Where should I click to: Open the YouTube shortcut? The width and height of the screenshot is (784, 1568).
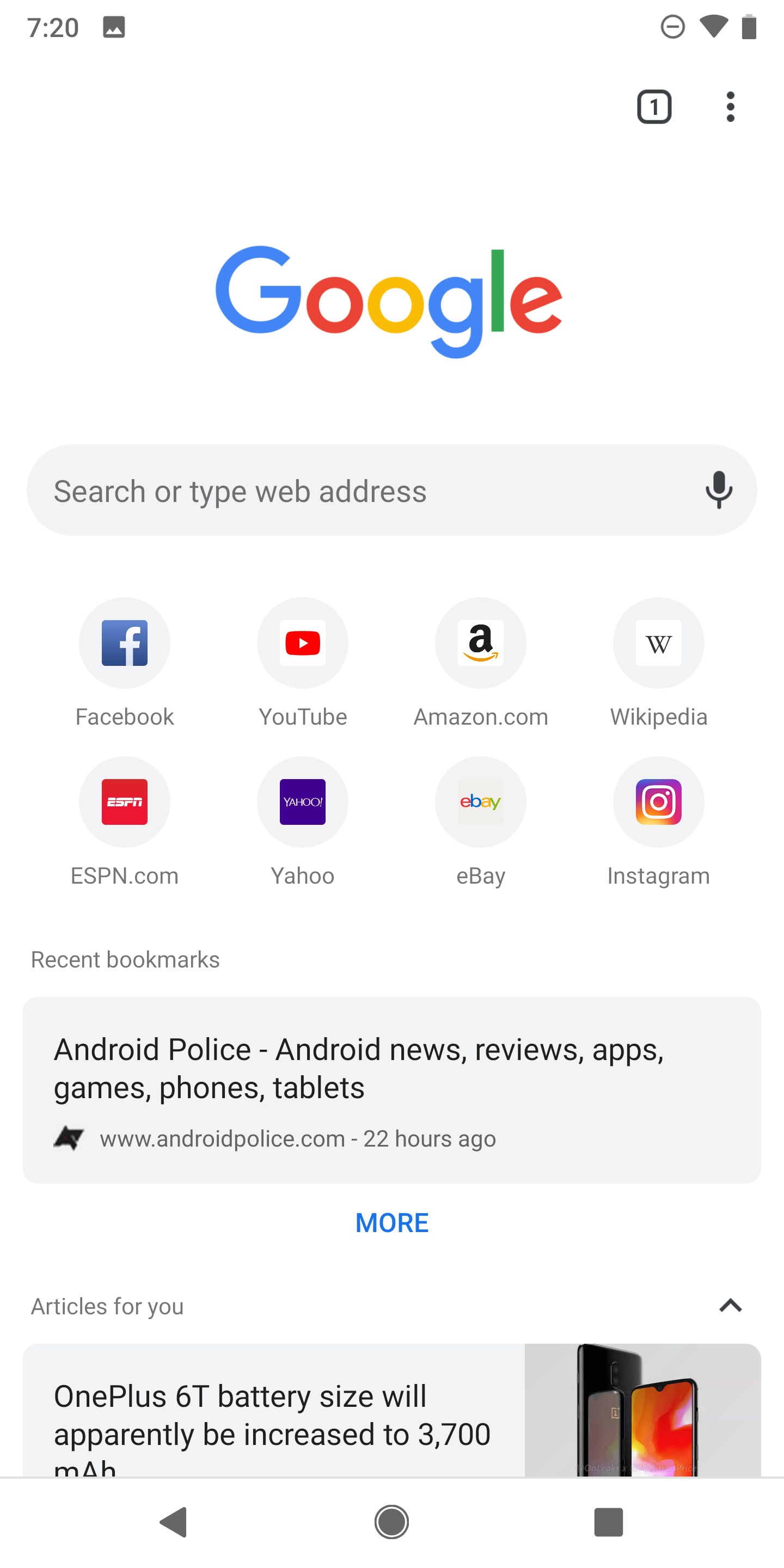click(303, 643)
